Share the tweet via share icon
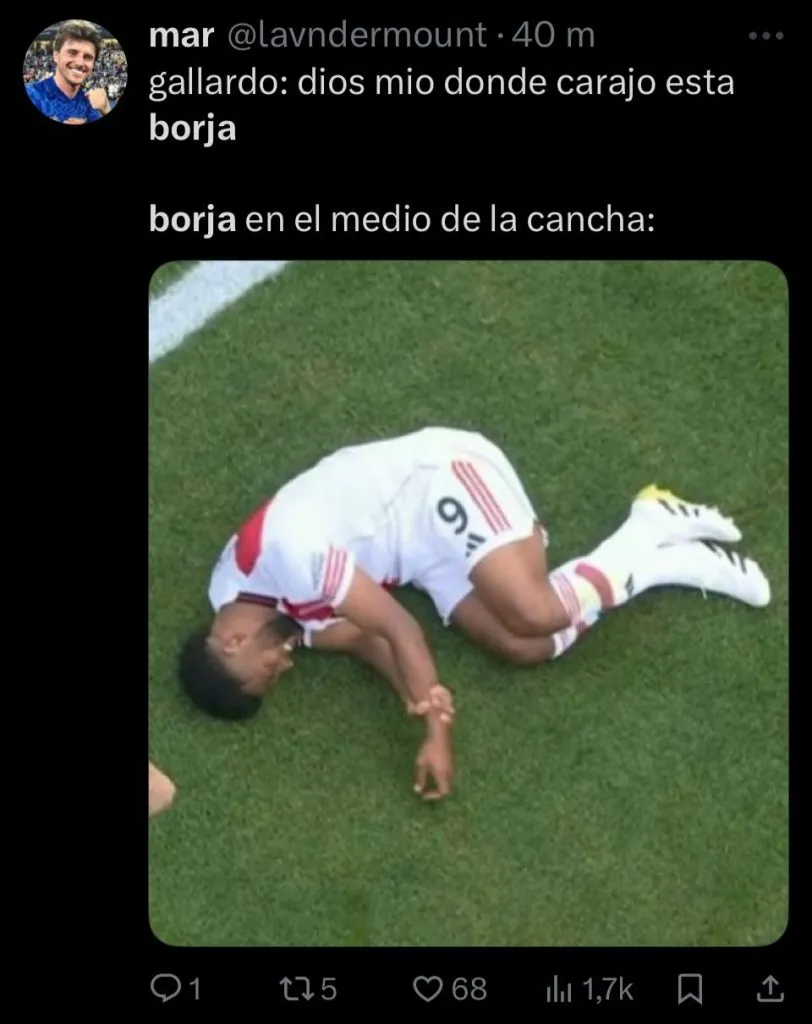This screenshot has width=812, height=1024. tap(769, 989)
